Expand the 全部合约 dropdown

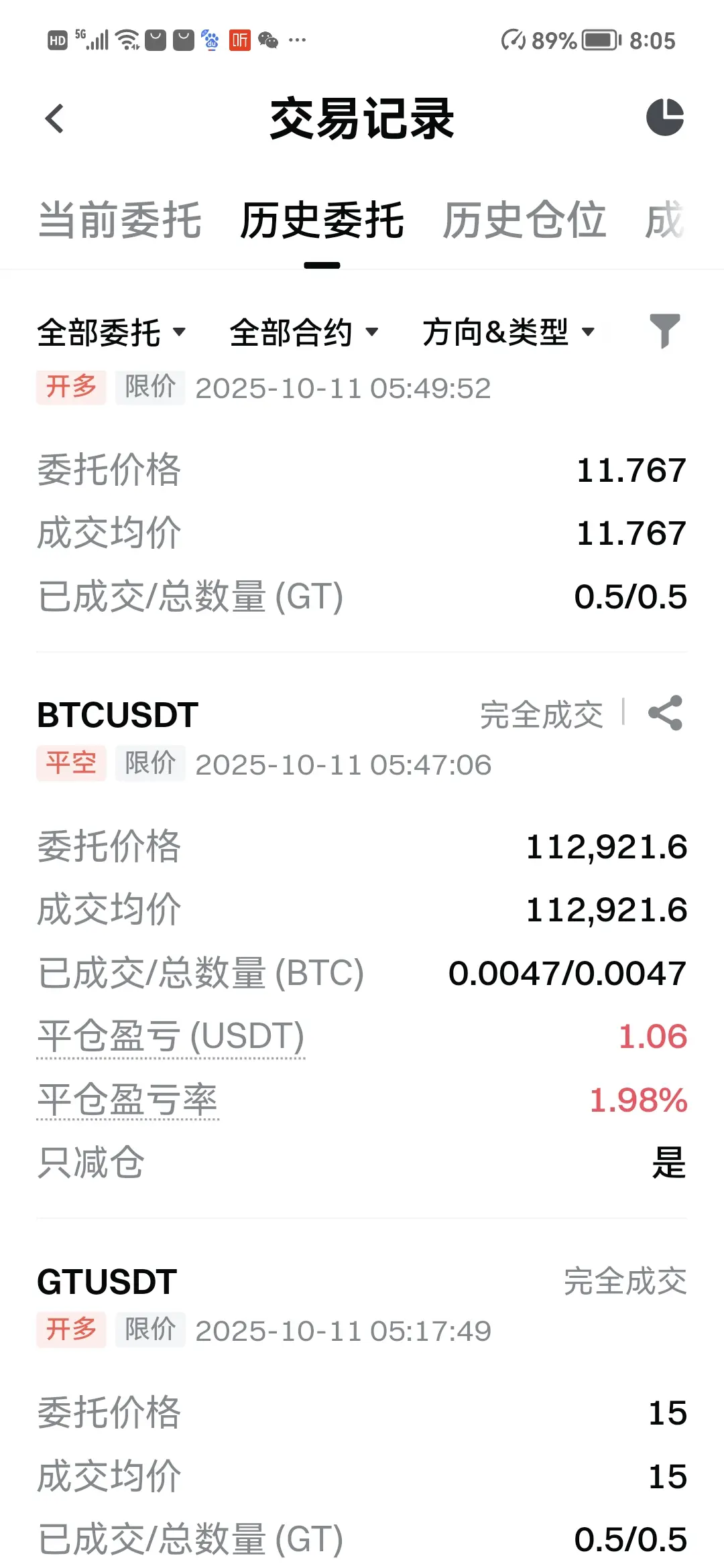304,332
